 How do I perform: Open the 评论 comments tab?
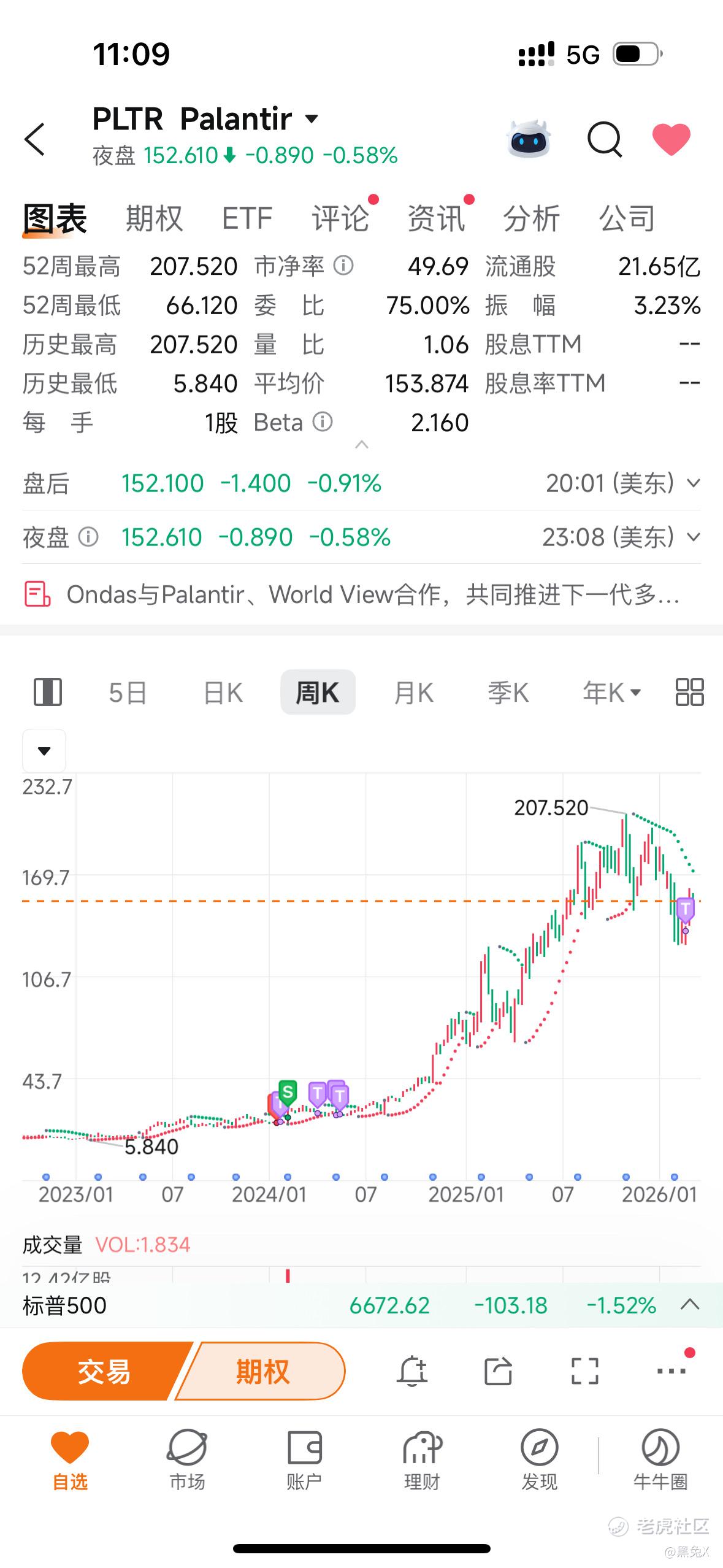340,218
